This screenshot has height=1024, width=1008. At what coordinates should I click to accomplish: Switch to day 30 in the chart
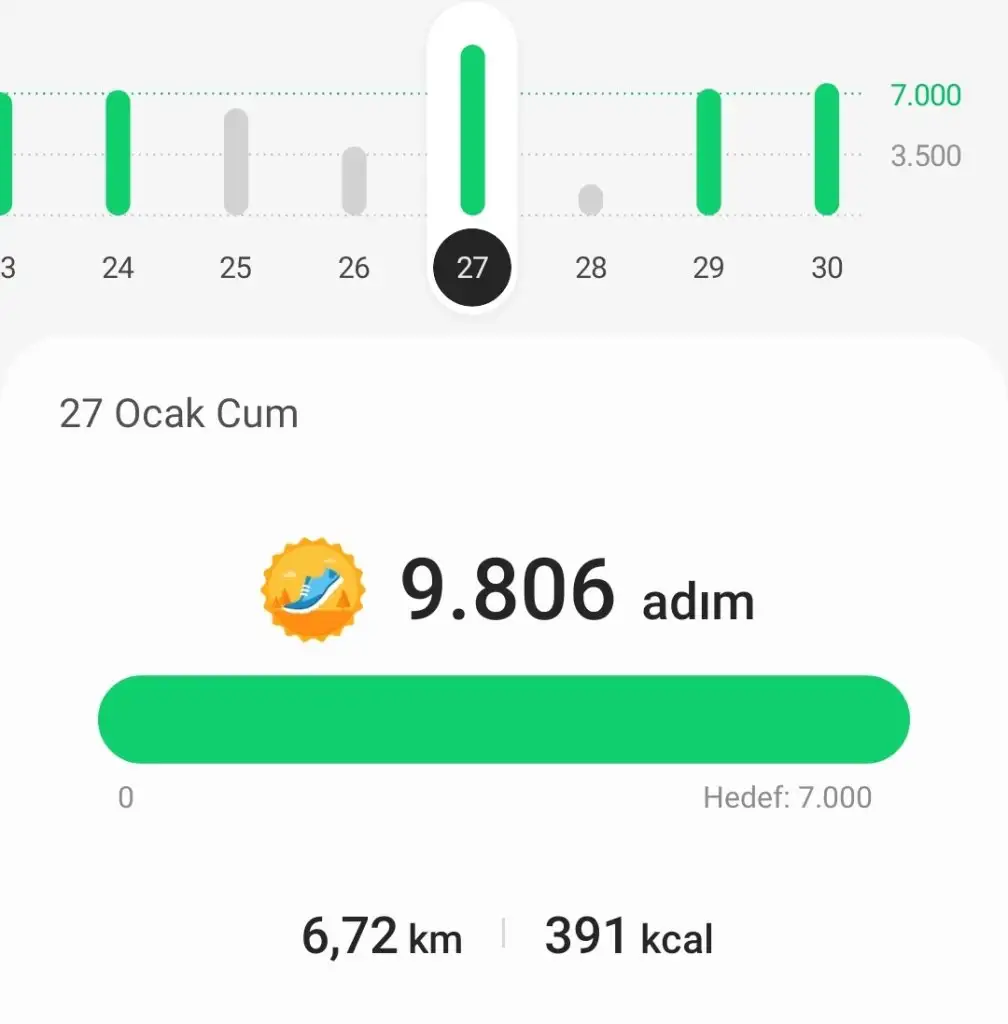tap(826, 149)
